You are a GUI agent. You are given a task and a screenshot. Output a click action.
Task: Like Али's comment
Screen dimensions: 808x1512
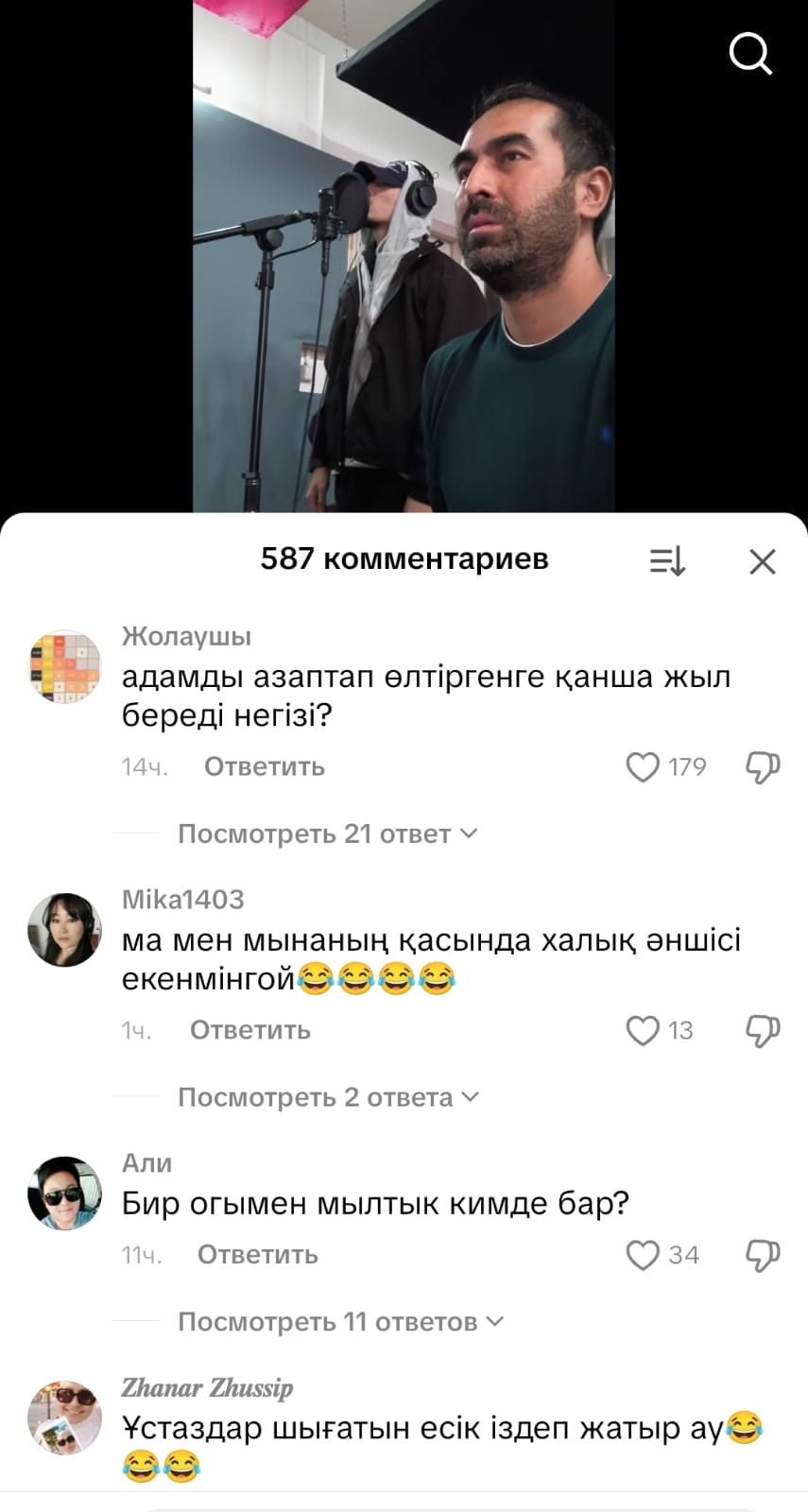coord(643,1255)
